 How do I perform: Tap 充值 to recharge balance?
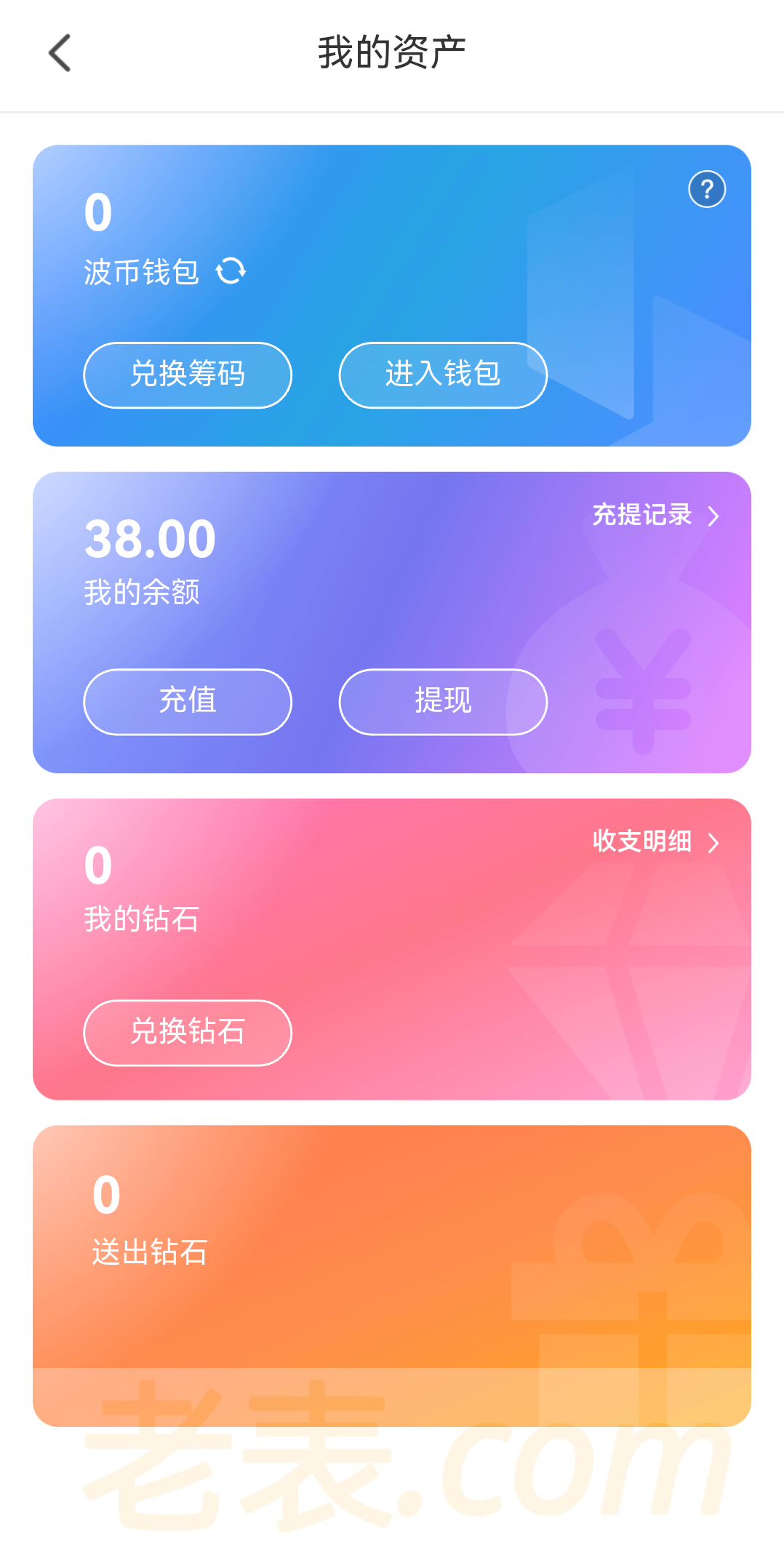point(188,701)
